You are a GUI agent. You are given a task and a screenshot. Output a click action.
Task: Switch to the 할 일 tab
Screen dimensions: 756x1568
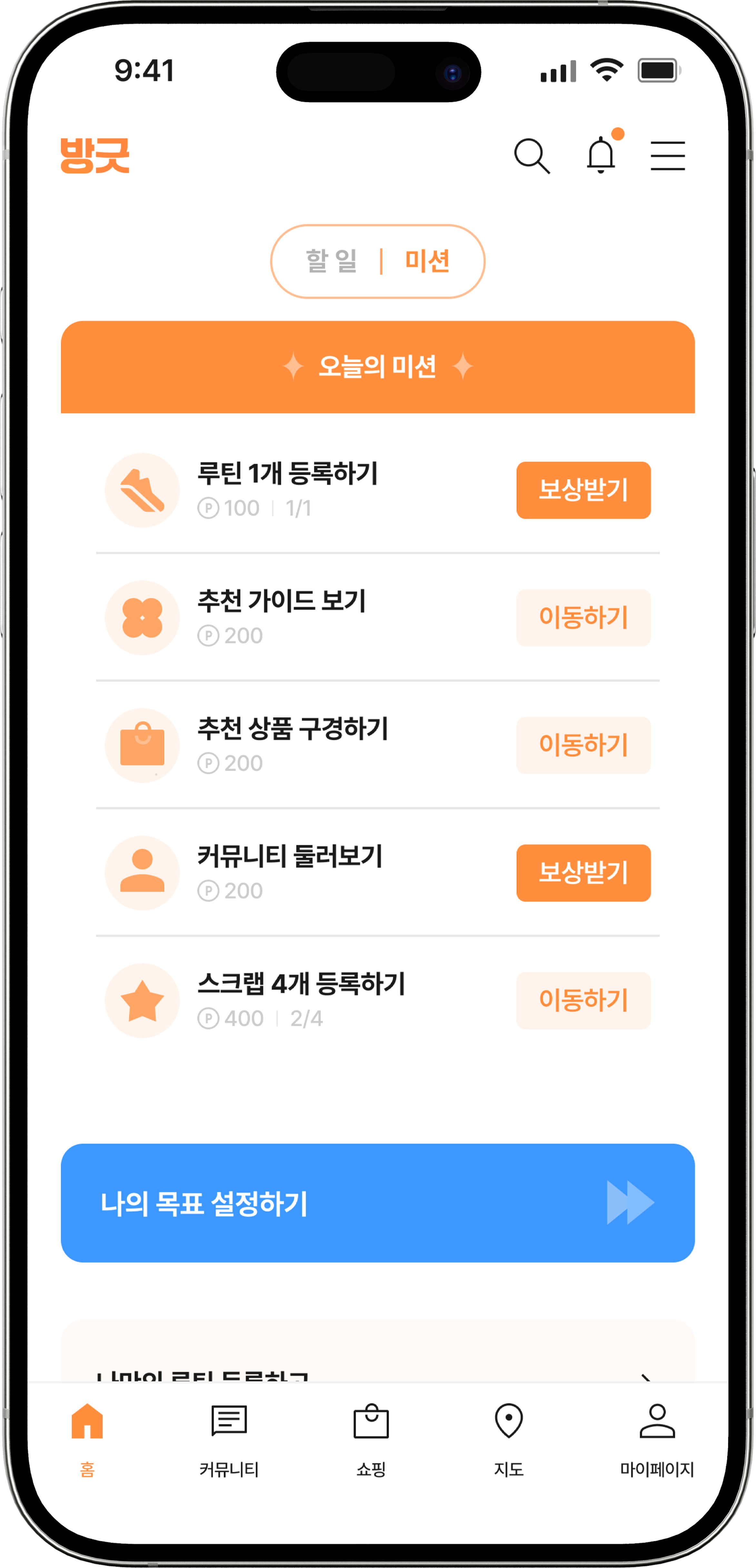click(x=332, y=261)
